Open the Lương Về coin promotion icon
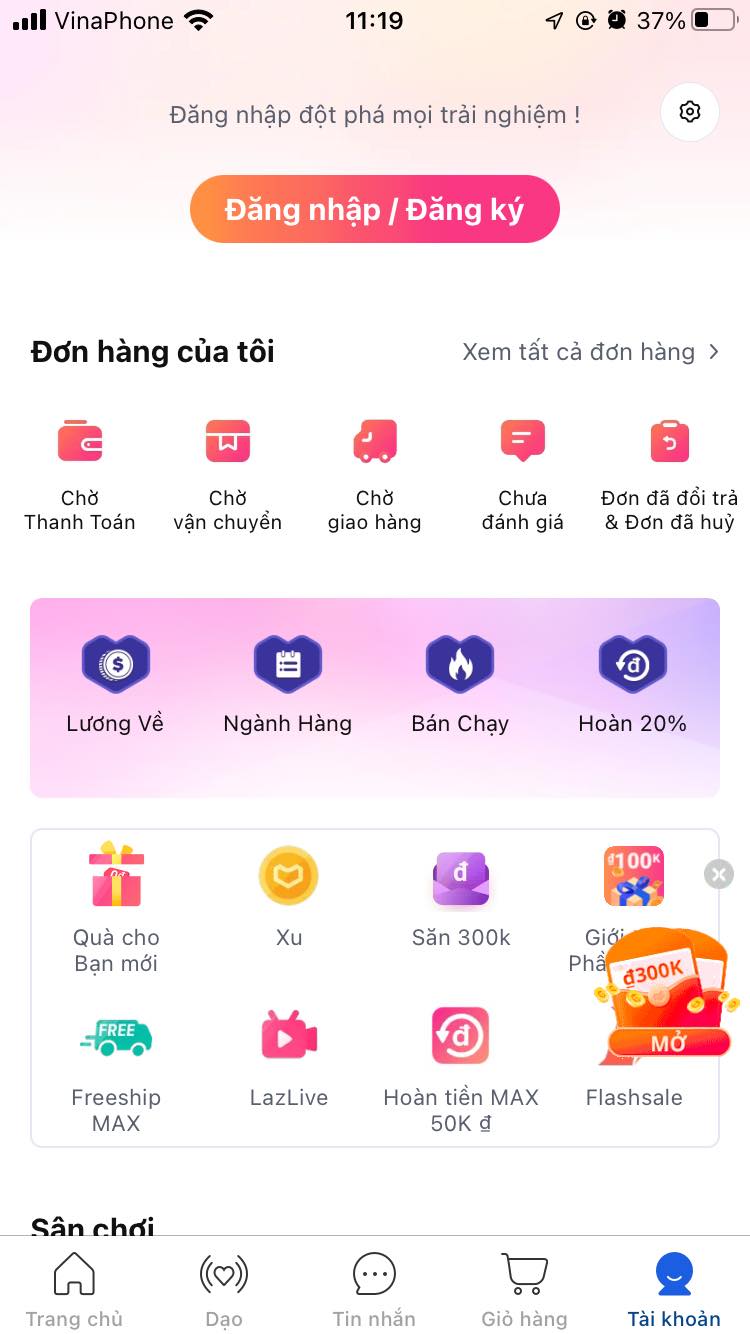The image size is (750, 1334). [x=115, y=662]
